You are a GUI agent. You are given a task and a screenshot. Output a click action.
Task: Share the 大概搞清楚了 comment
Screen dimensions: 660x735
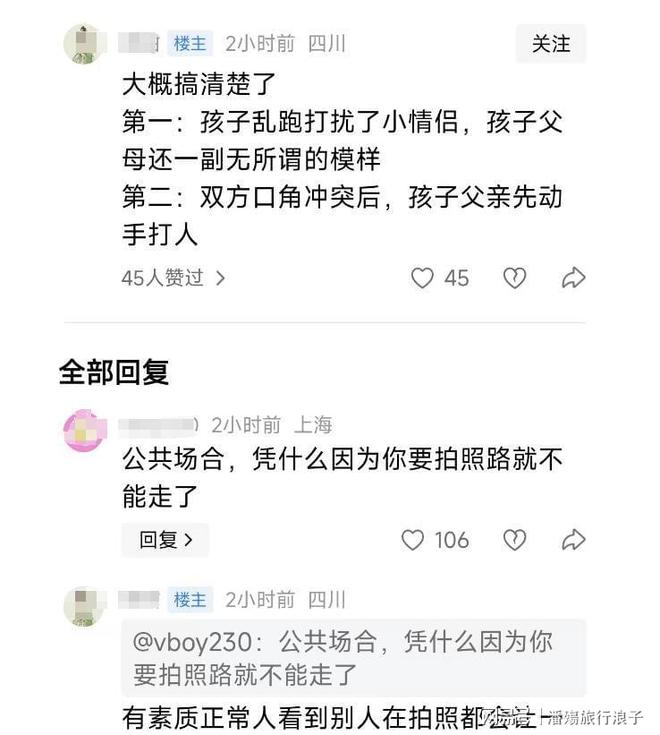(x=573, y=278)
